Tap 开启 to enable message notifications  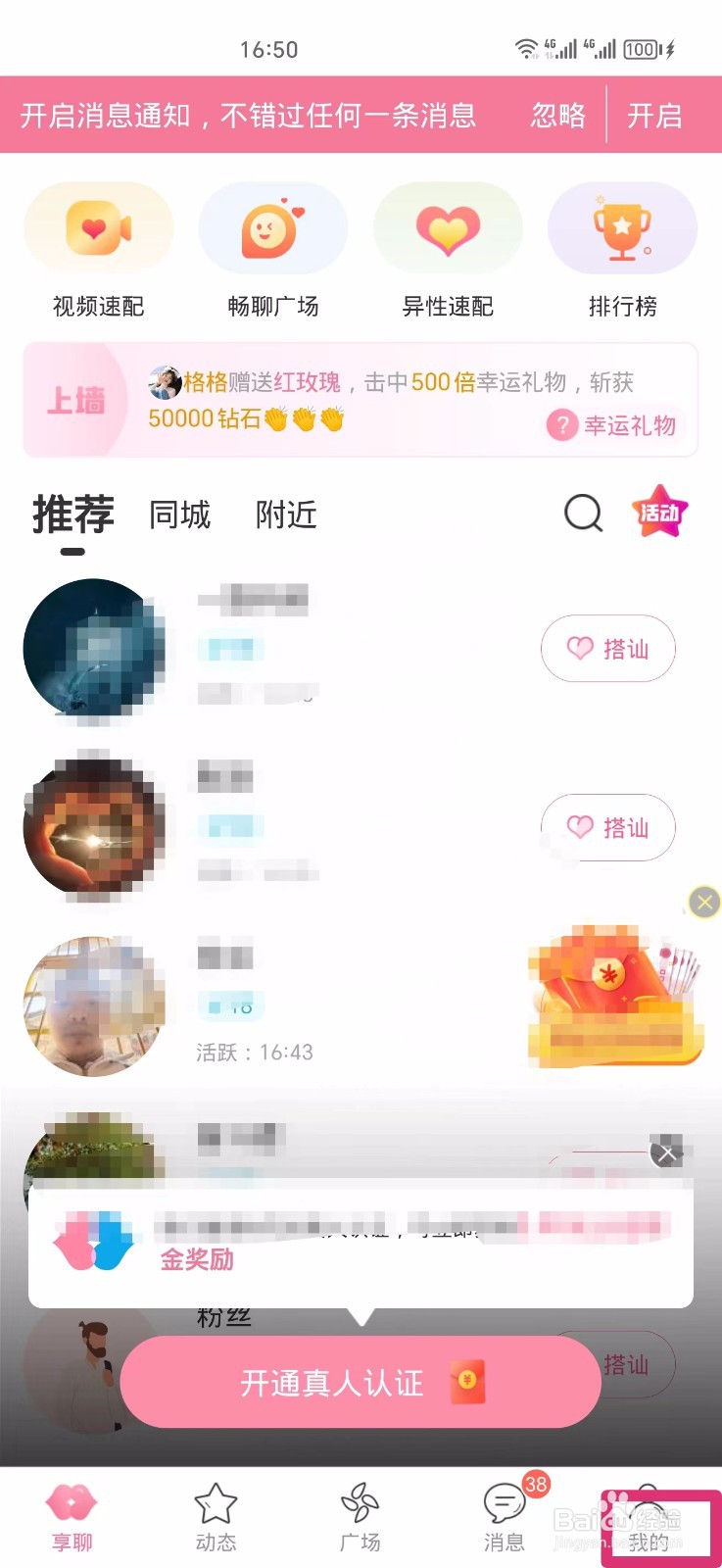(656, 116)
